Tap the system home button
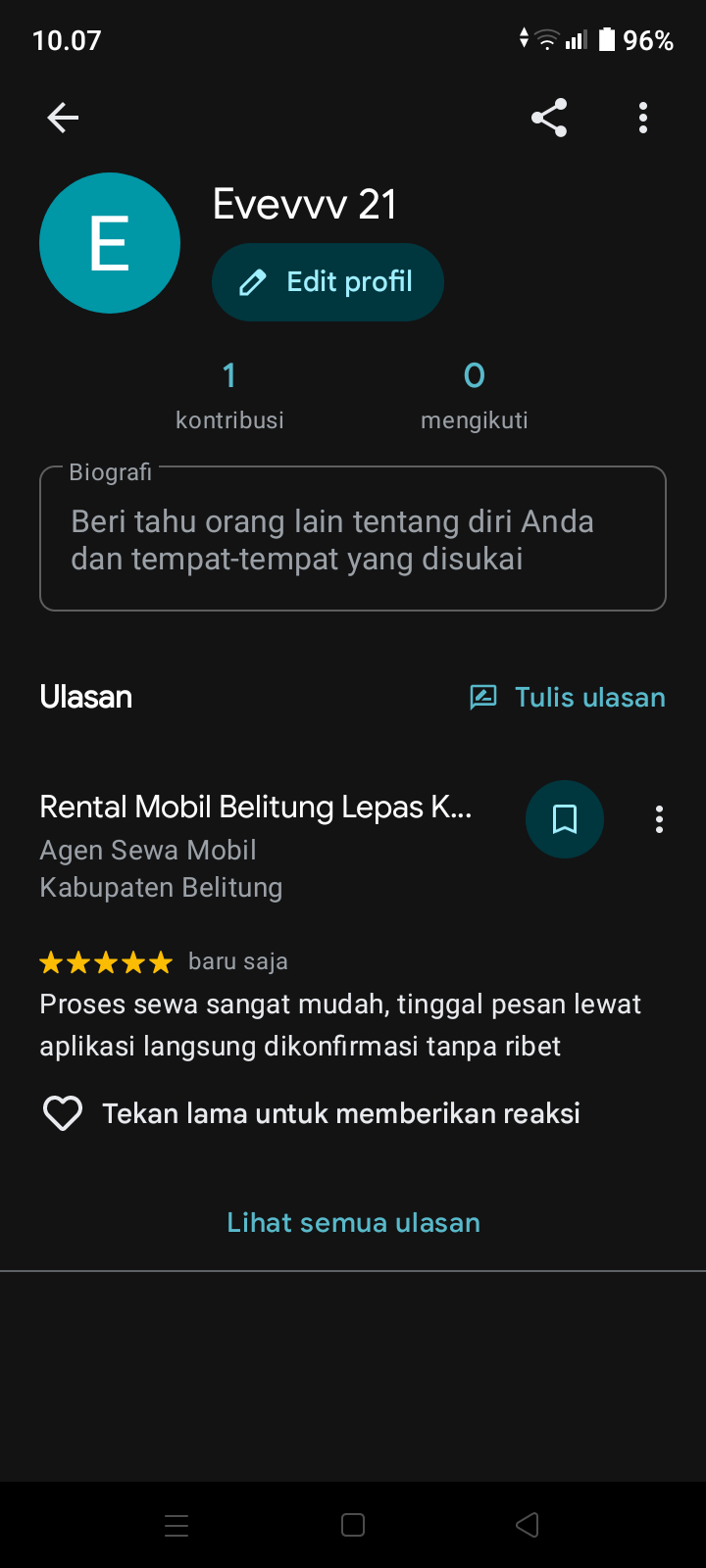The image size is (706, 1568). click(353, 1525)
